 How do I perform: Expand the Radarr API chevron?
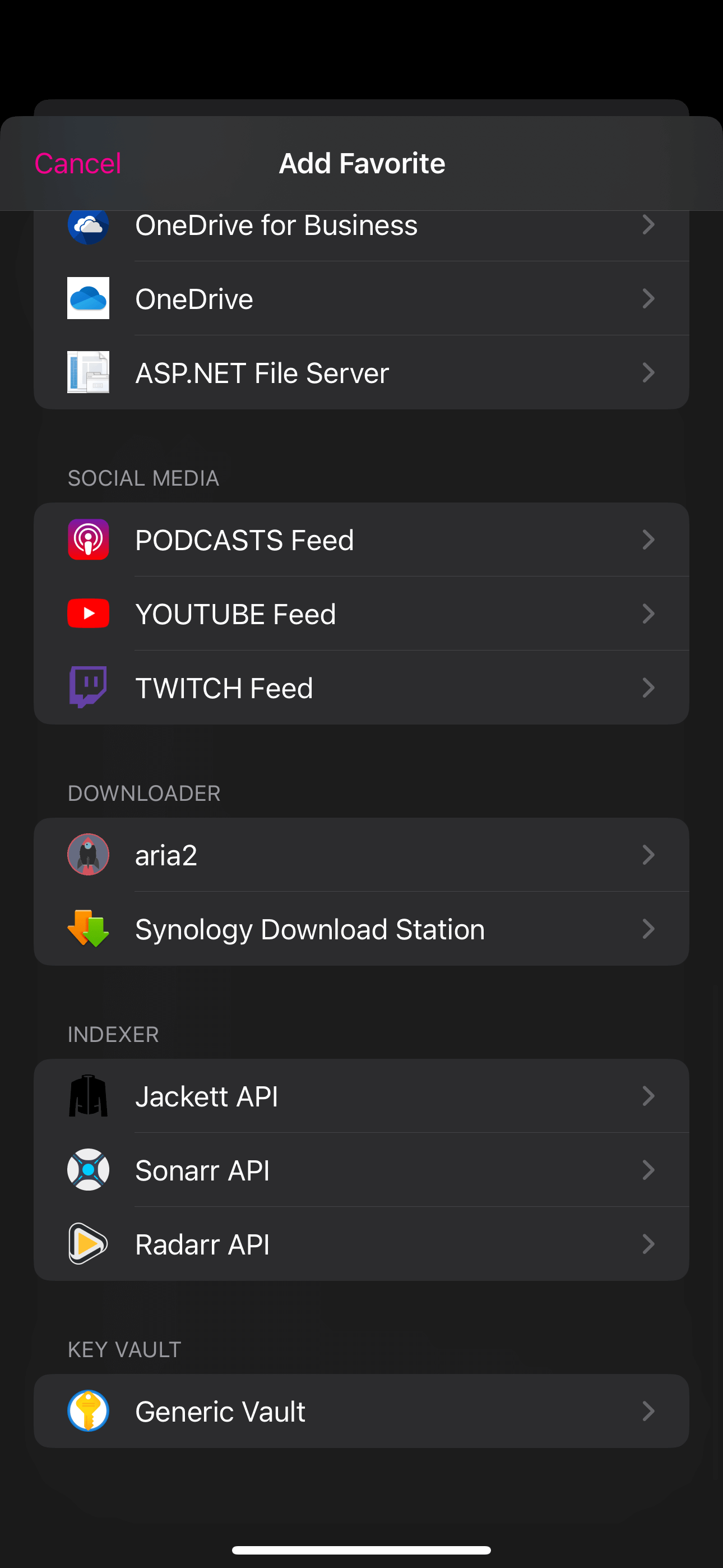pos(649,1244)
